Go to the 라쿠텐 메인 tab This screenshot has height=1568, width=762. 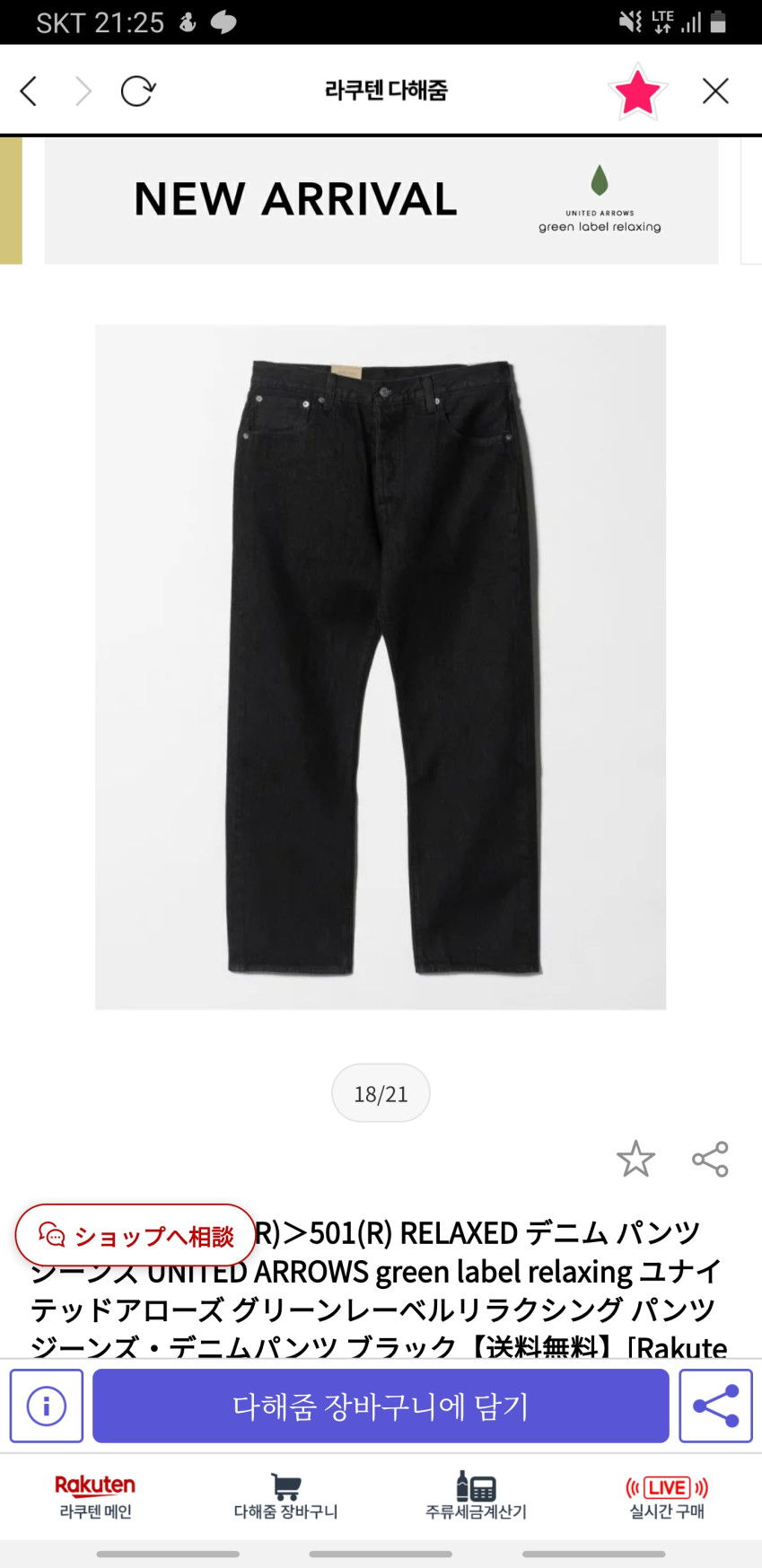point(95,1496)
